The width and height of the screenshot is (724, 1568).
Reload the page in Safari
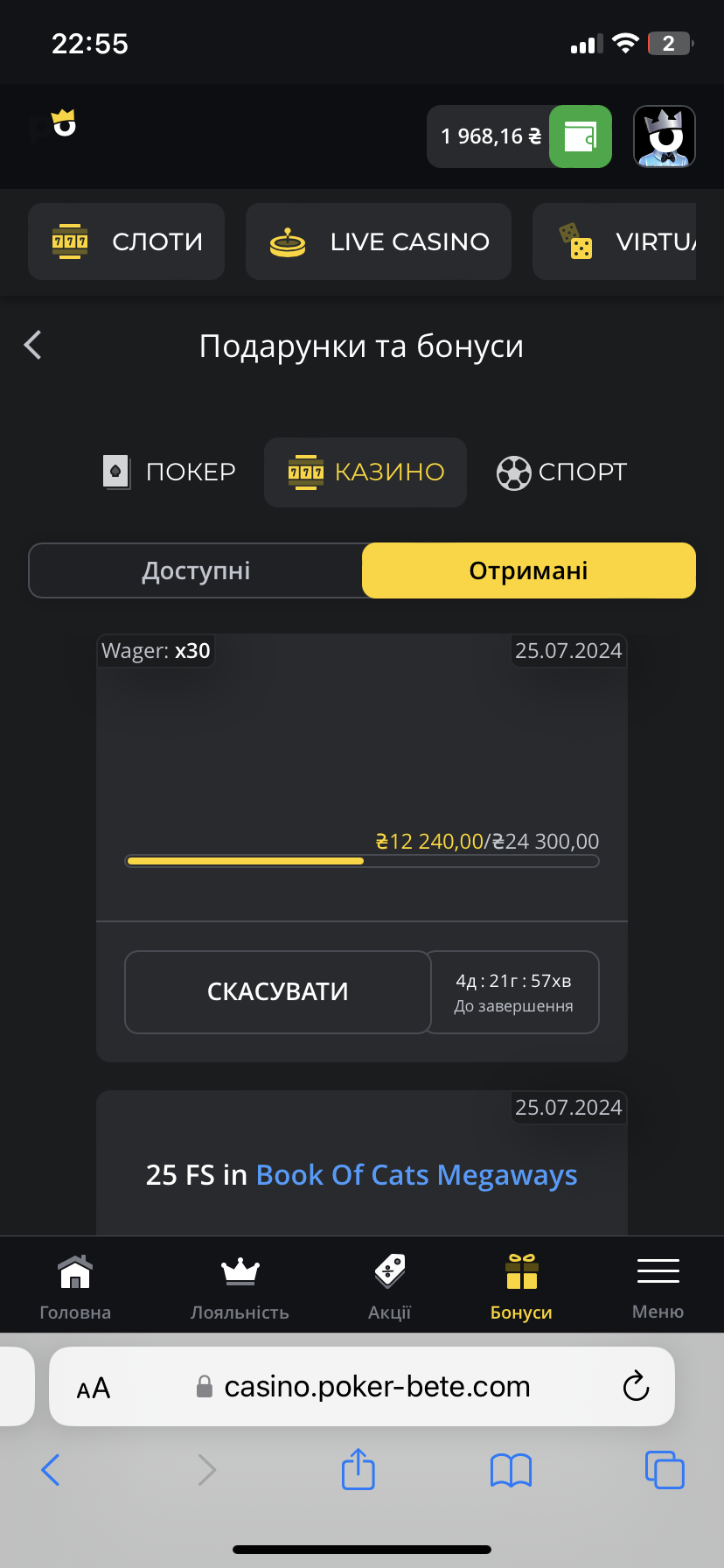tap(636, 1386)
